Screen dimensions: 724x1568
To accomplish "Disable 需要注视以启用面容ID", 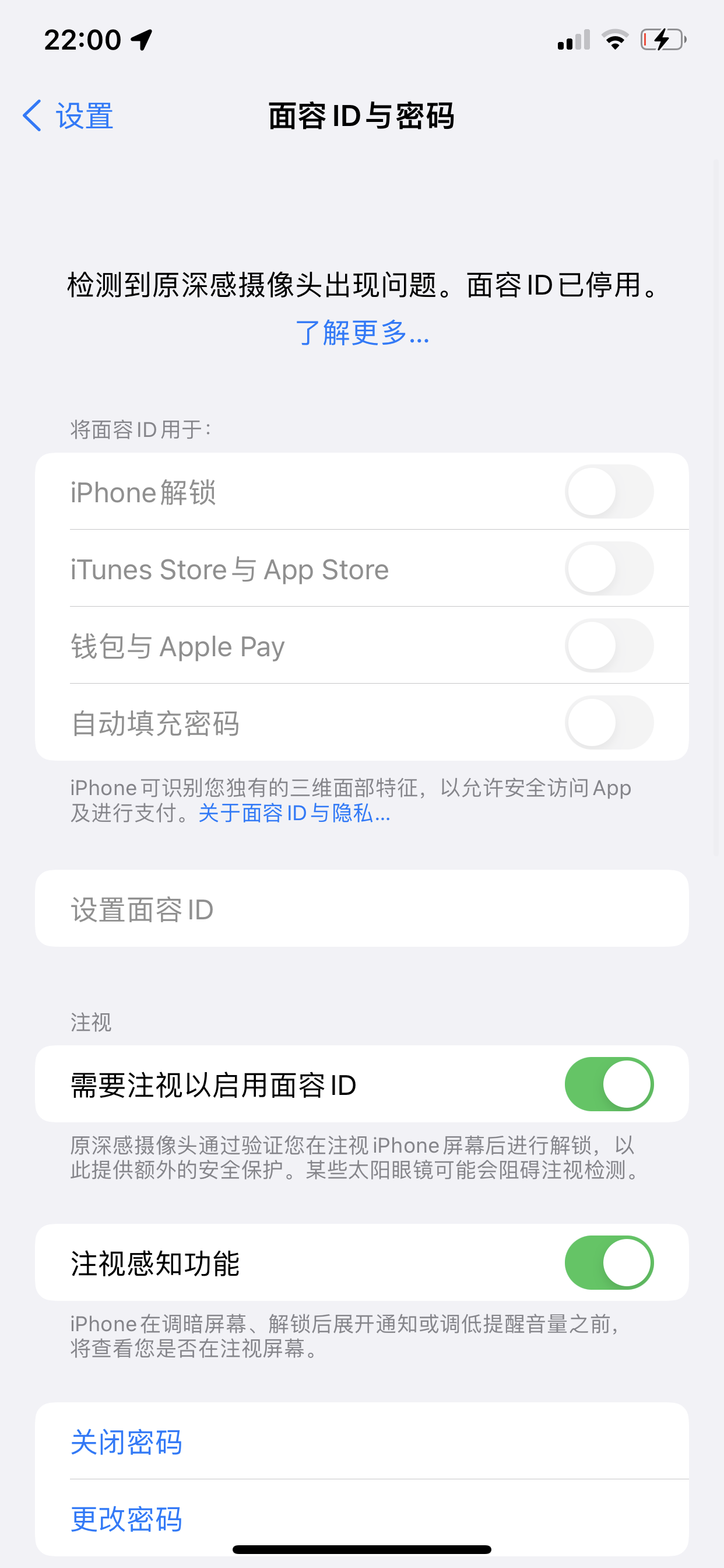I will (x=609, y=1084).
